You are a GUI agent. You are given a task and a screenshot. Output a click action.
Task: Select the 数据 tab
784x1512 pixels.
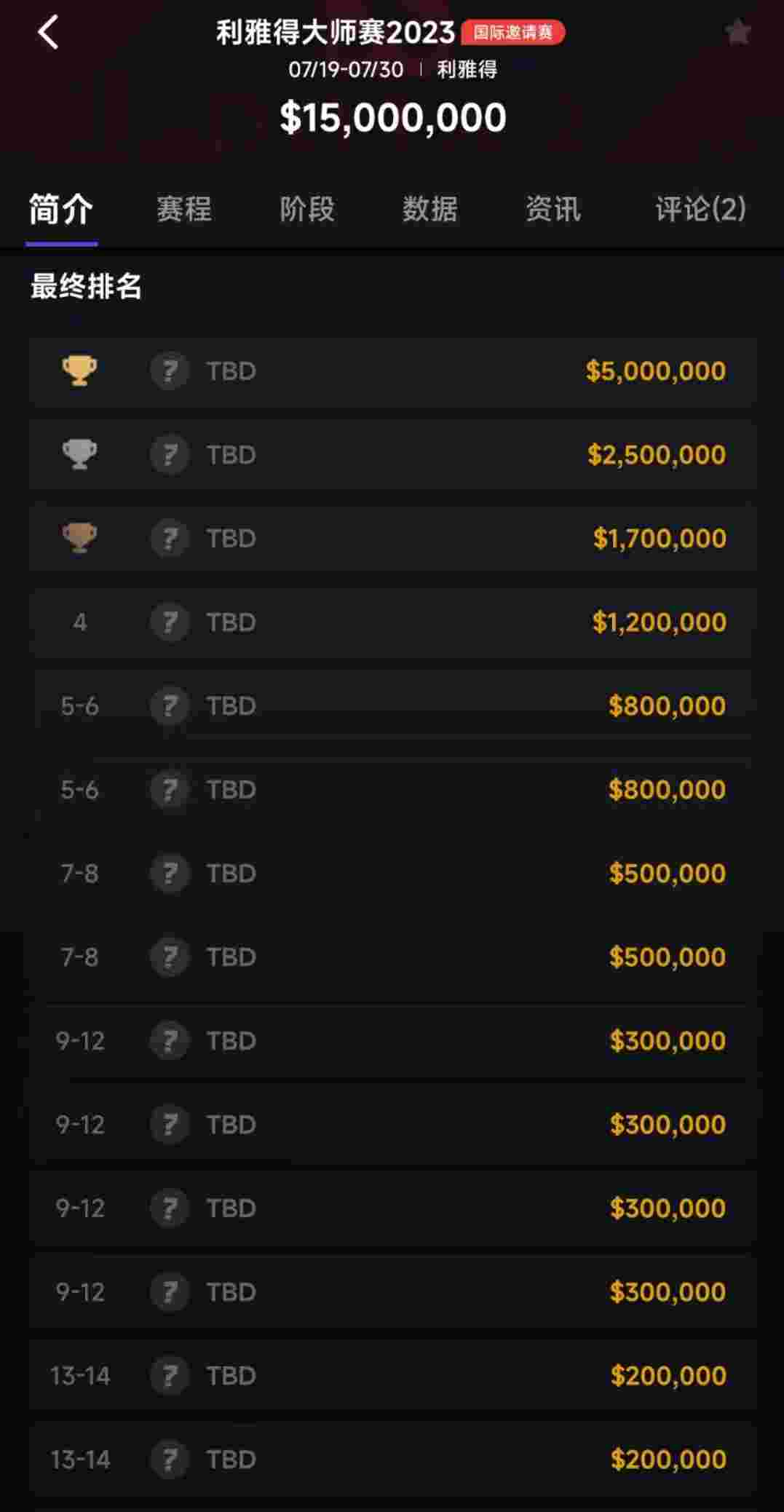pos(430,210)
